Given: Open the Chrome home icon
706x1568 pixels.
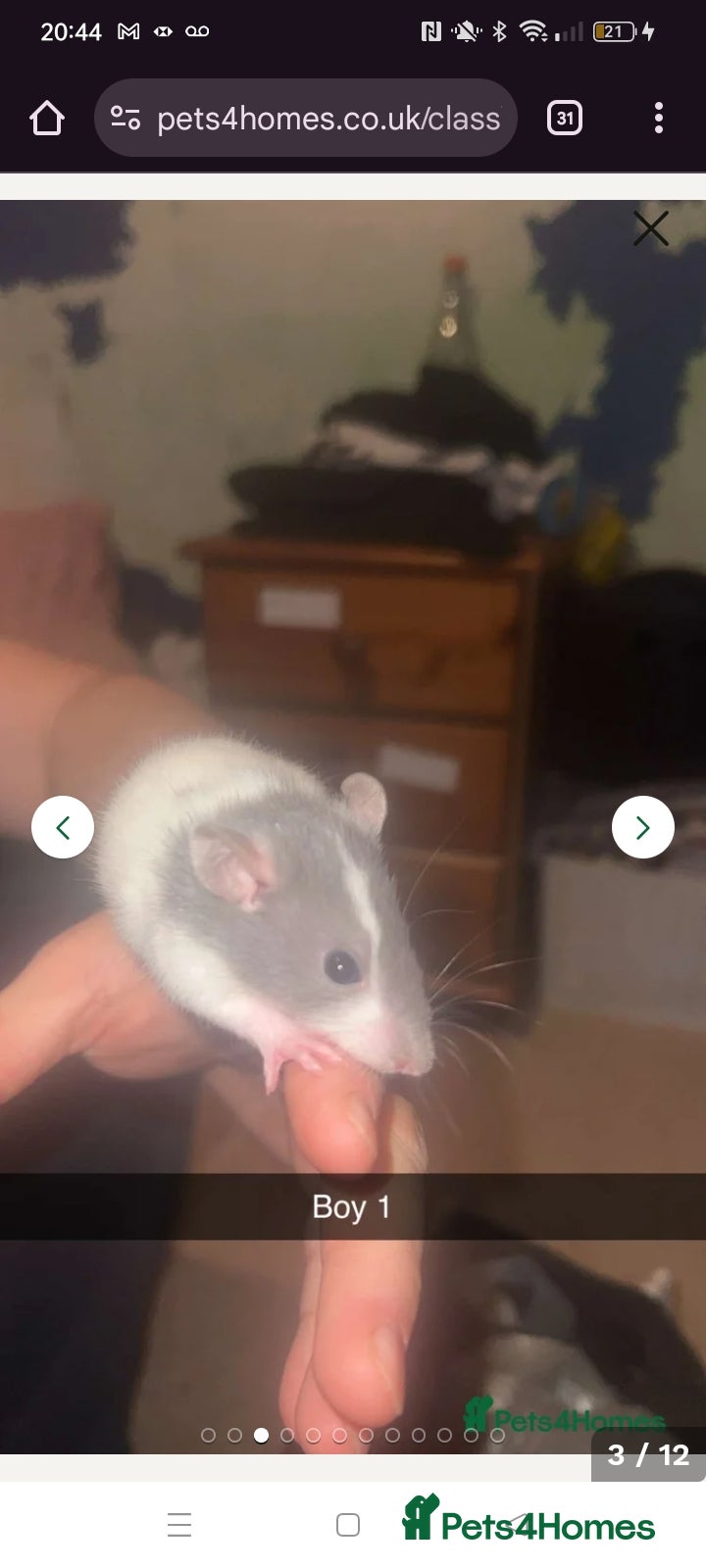Looking at the screenshot, I should tap(46, 118).
